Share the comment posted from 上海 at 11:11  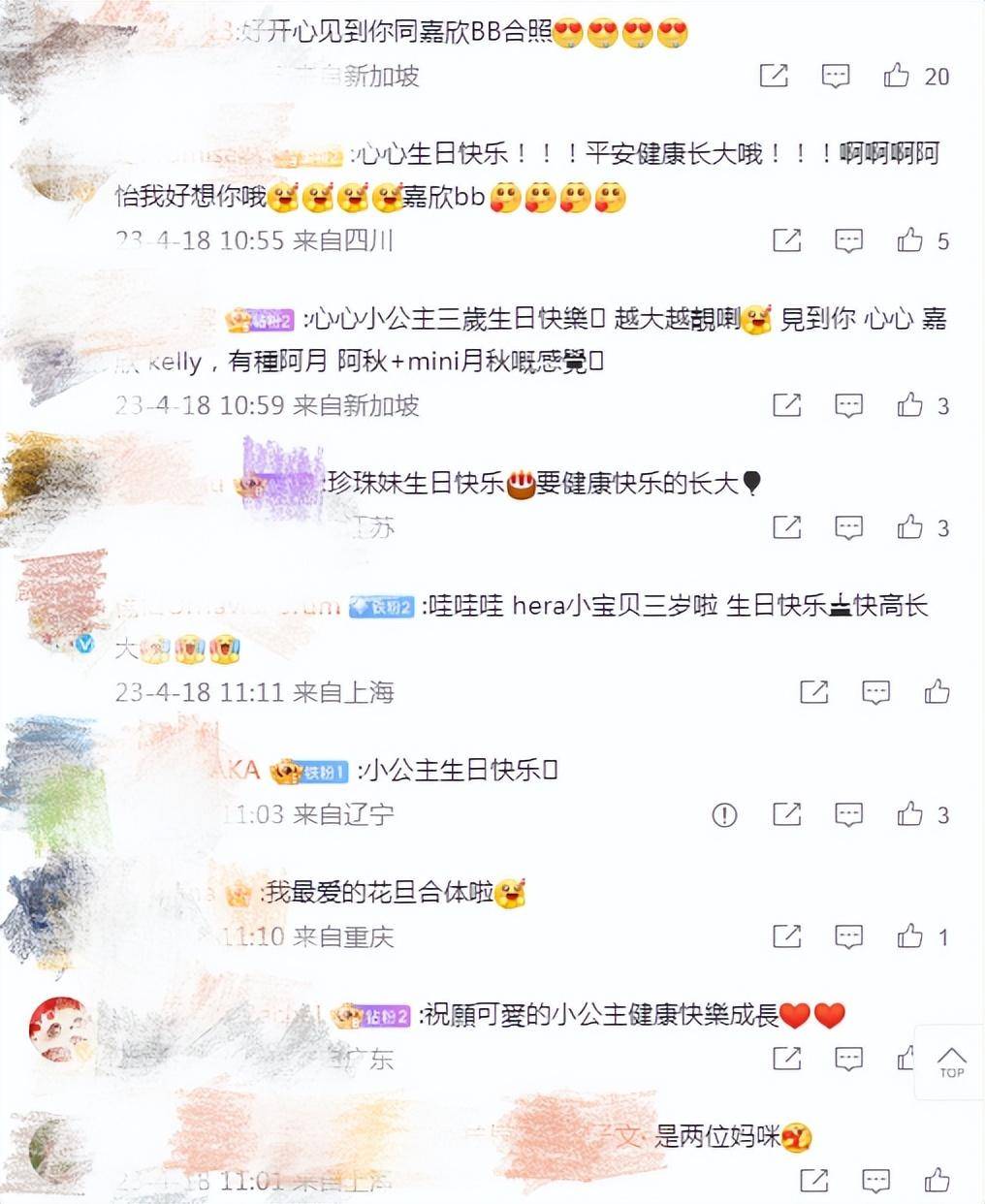[x=813, y=691]
